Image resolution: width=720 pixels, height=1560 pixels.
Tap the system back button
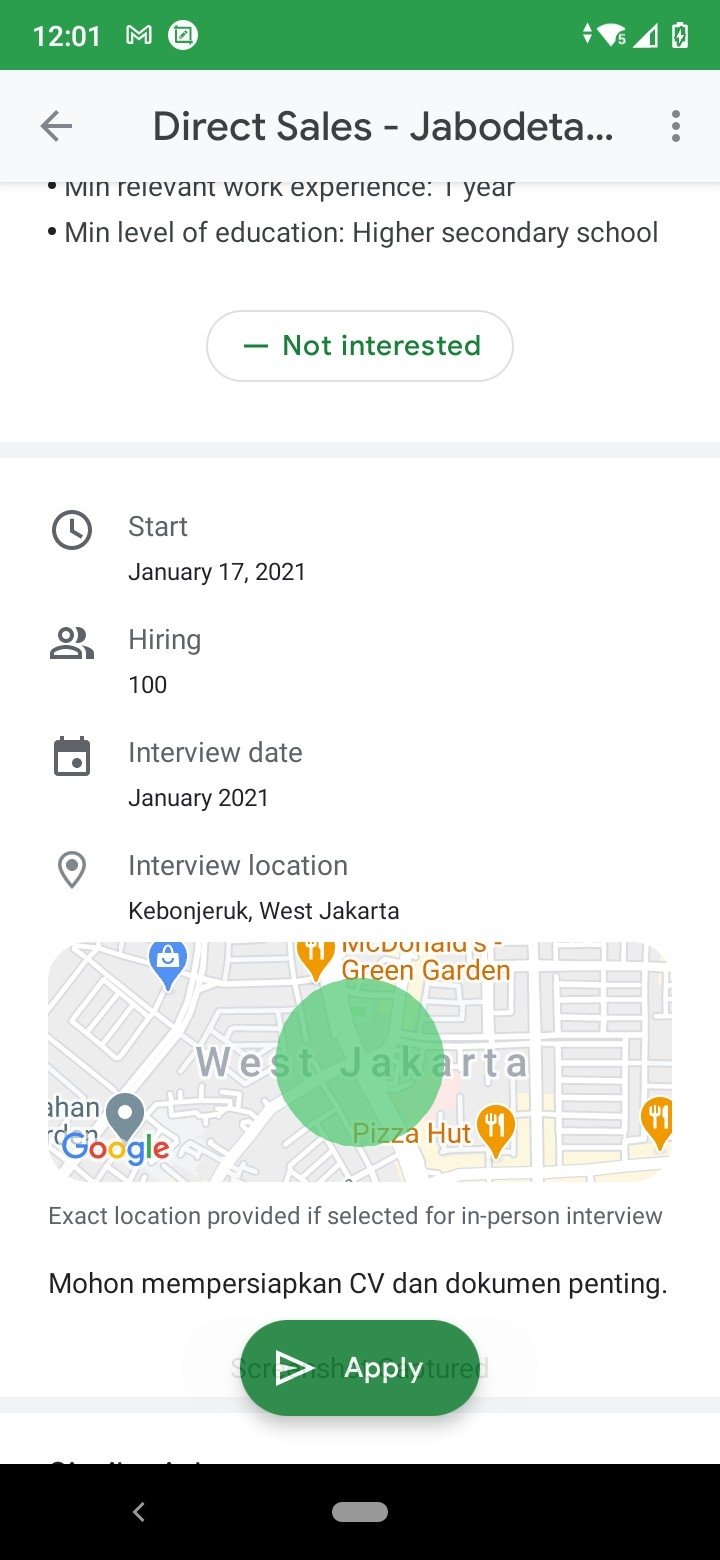coord(139,1512)
